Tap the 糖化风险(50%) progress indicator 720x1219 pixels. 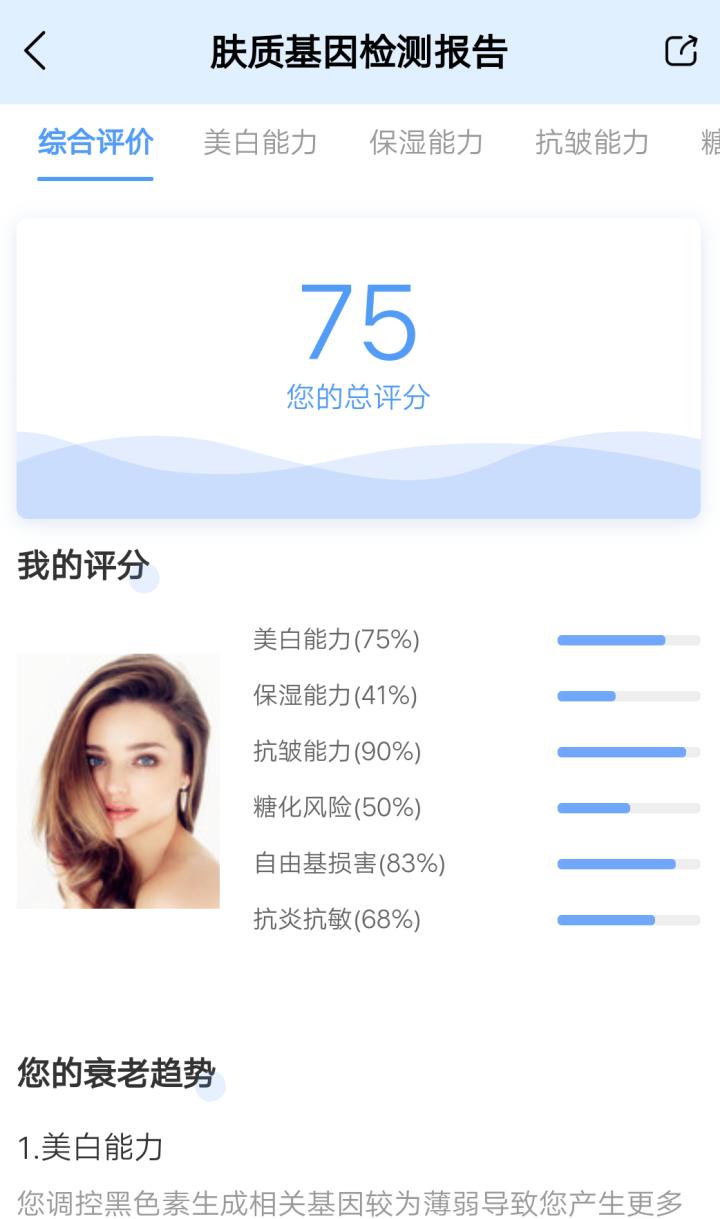[628, 807]
